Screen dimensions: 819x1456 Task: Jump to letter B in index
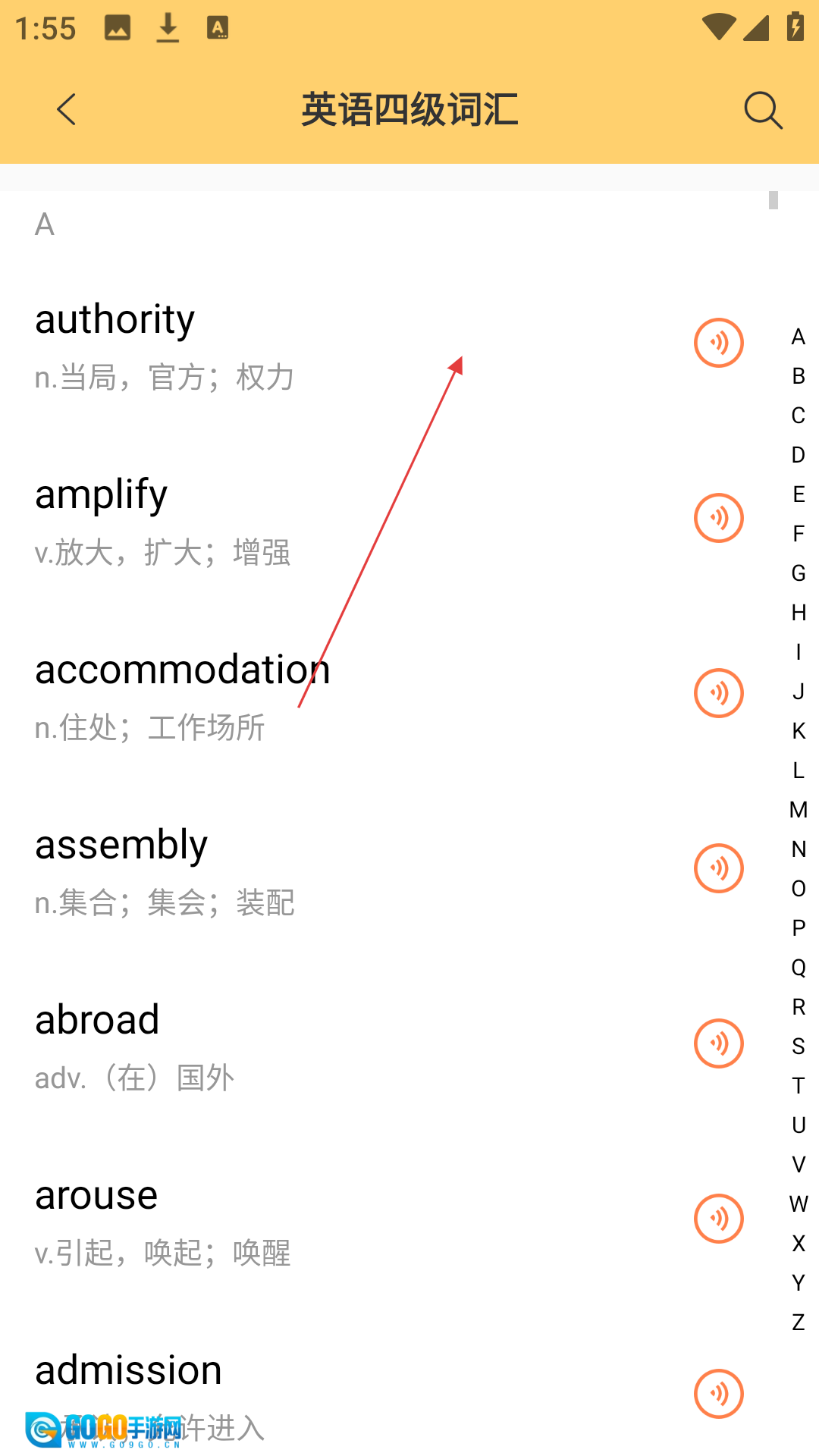(799, 376)
